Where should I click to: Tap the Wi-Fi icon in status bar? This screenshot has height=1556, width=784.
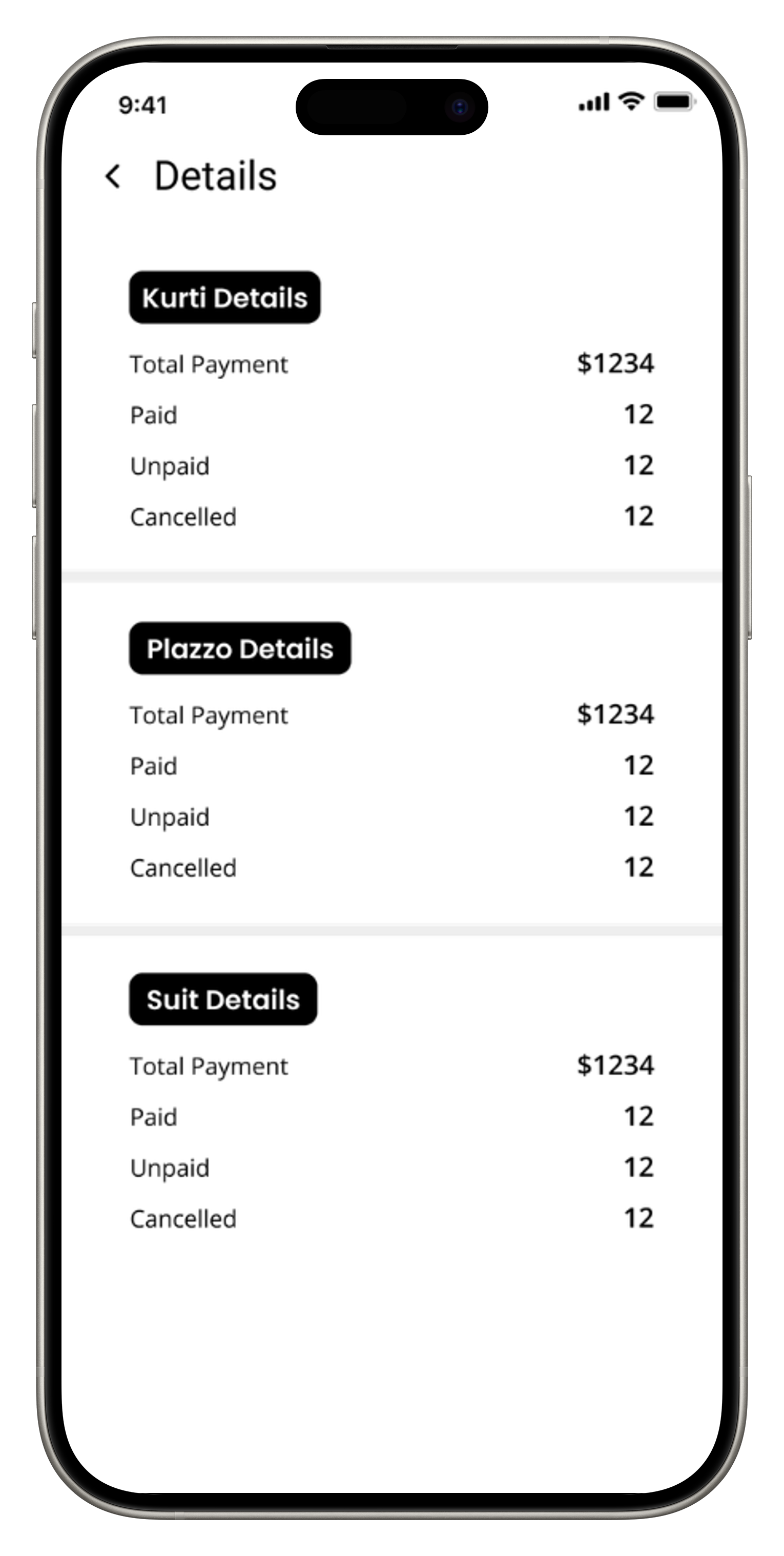point(631,101)
